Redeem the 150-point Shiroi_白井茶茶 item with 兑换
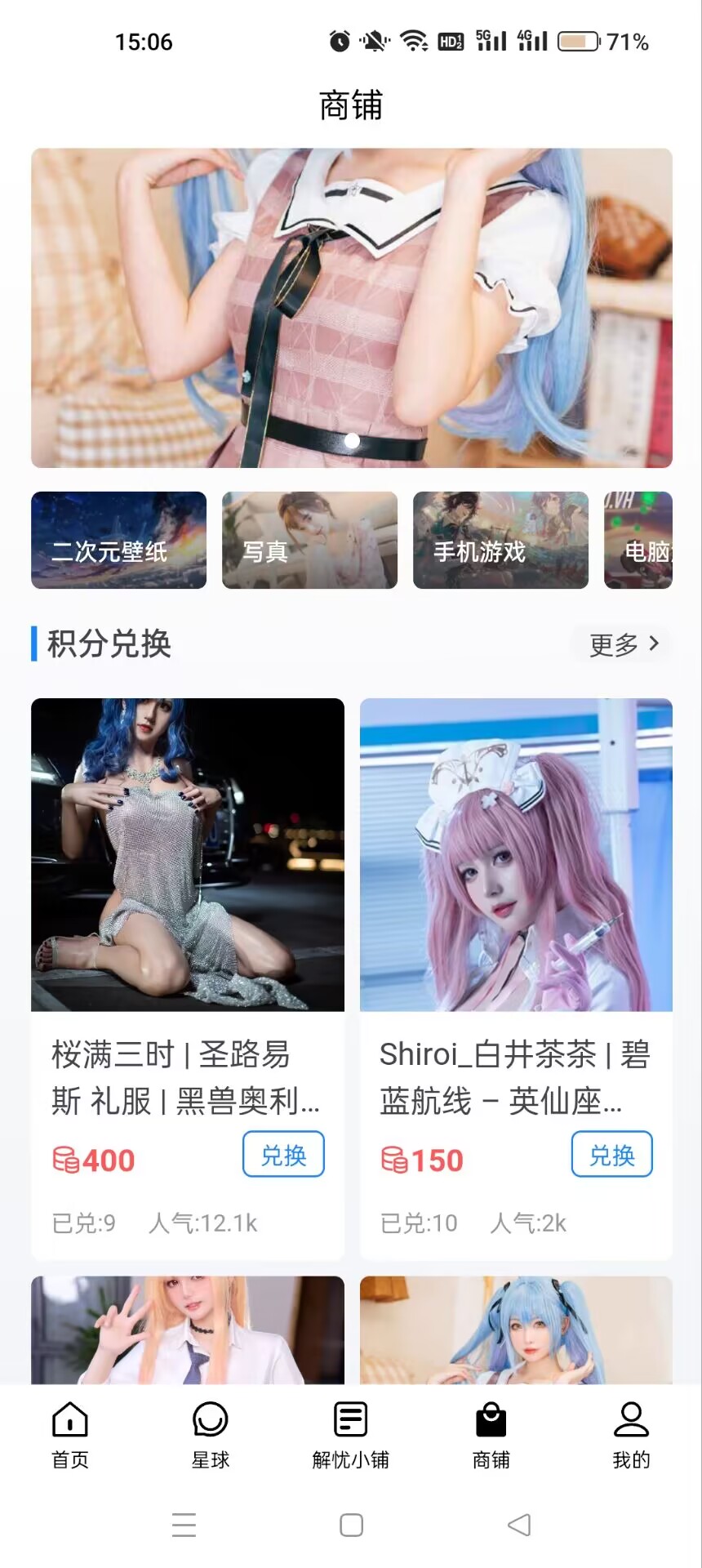This screenshot has width=702, height=1568. [x=611, y=1154]
